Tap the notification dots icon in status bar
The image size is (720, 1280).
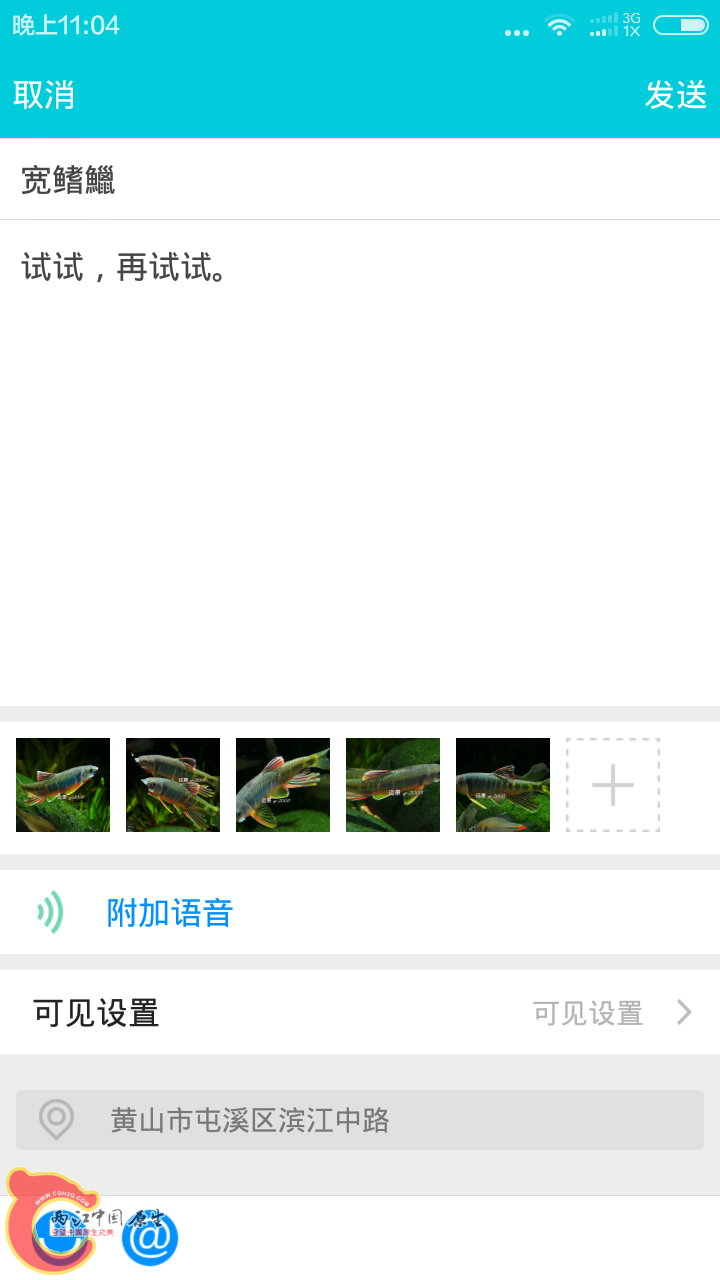point(516,31)
